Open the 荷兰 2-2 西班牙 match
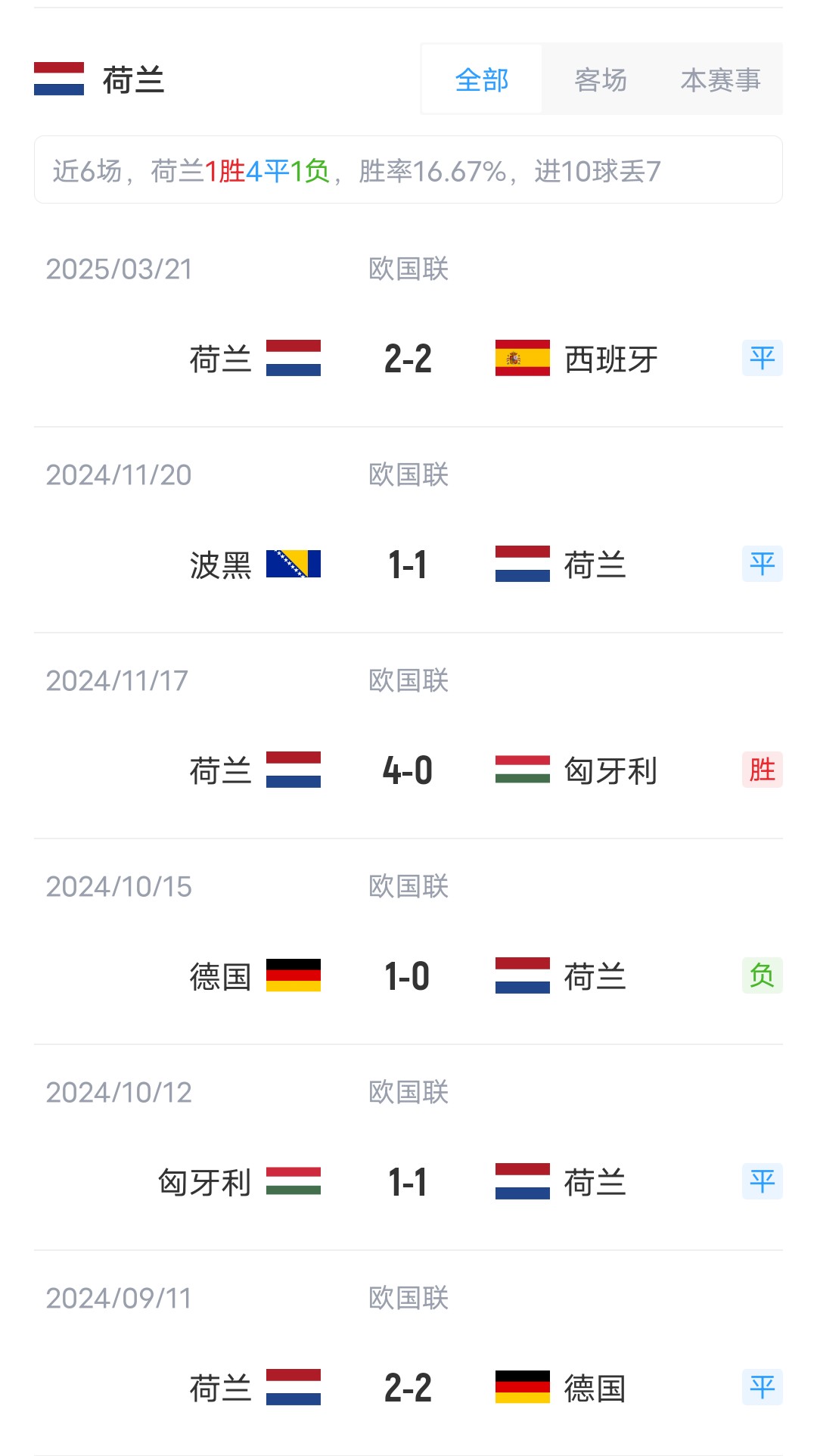Screen dimensions: 817x1456 pos(408,359)
